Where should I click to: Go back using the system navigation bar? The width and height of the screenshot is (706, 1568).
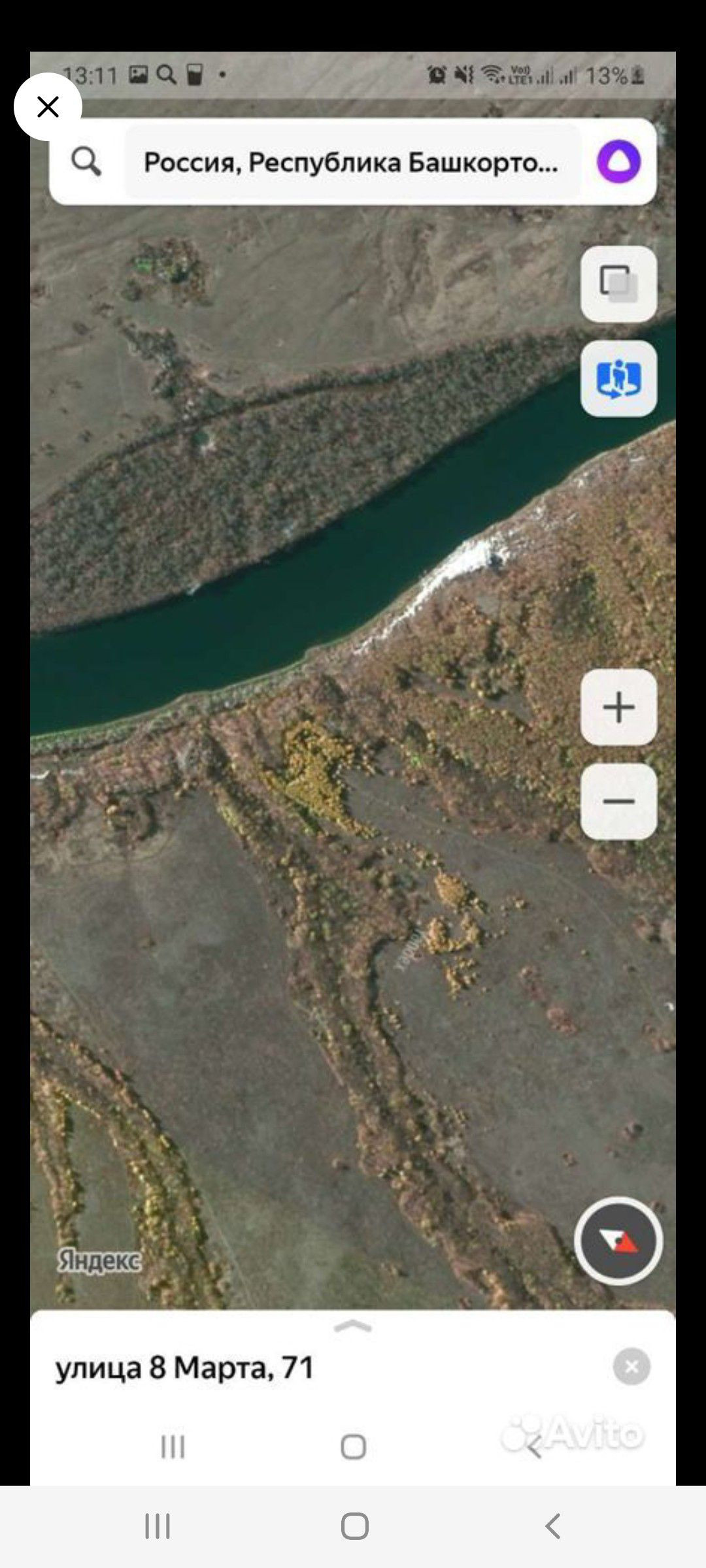coord(552,1527)
